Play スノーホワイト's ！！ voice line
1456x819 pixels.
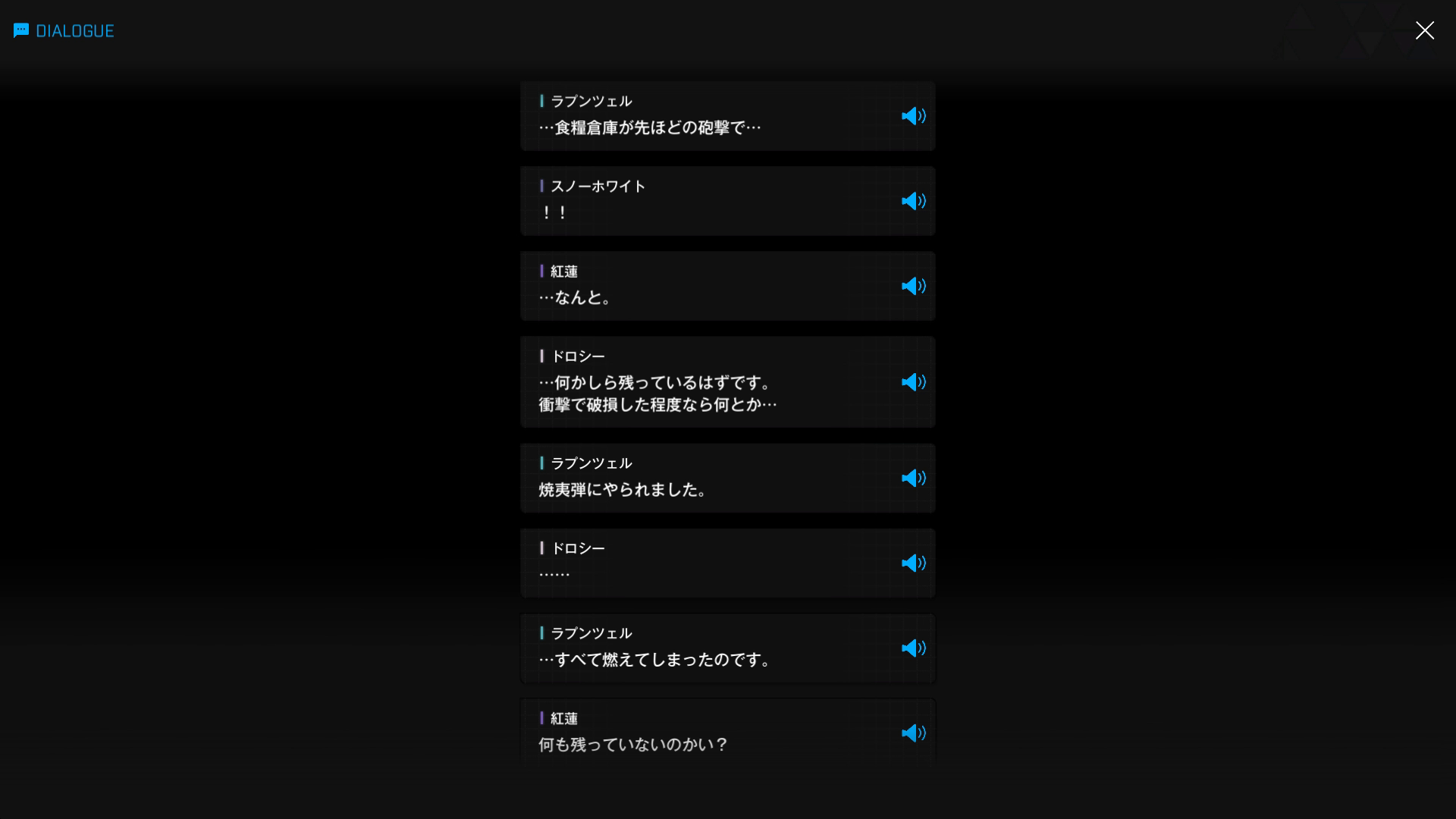[913, 201]
